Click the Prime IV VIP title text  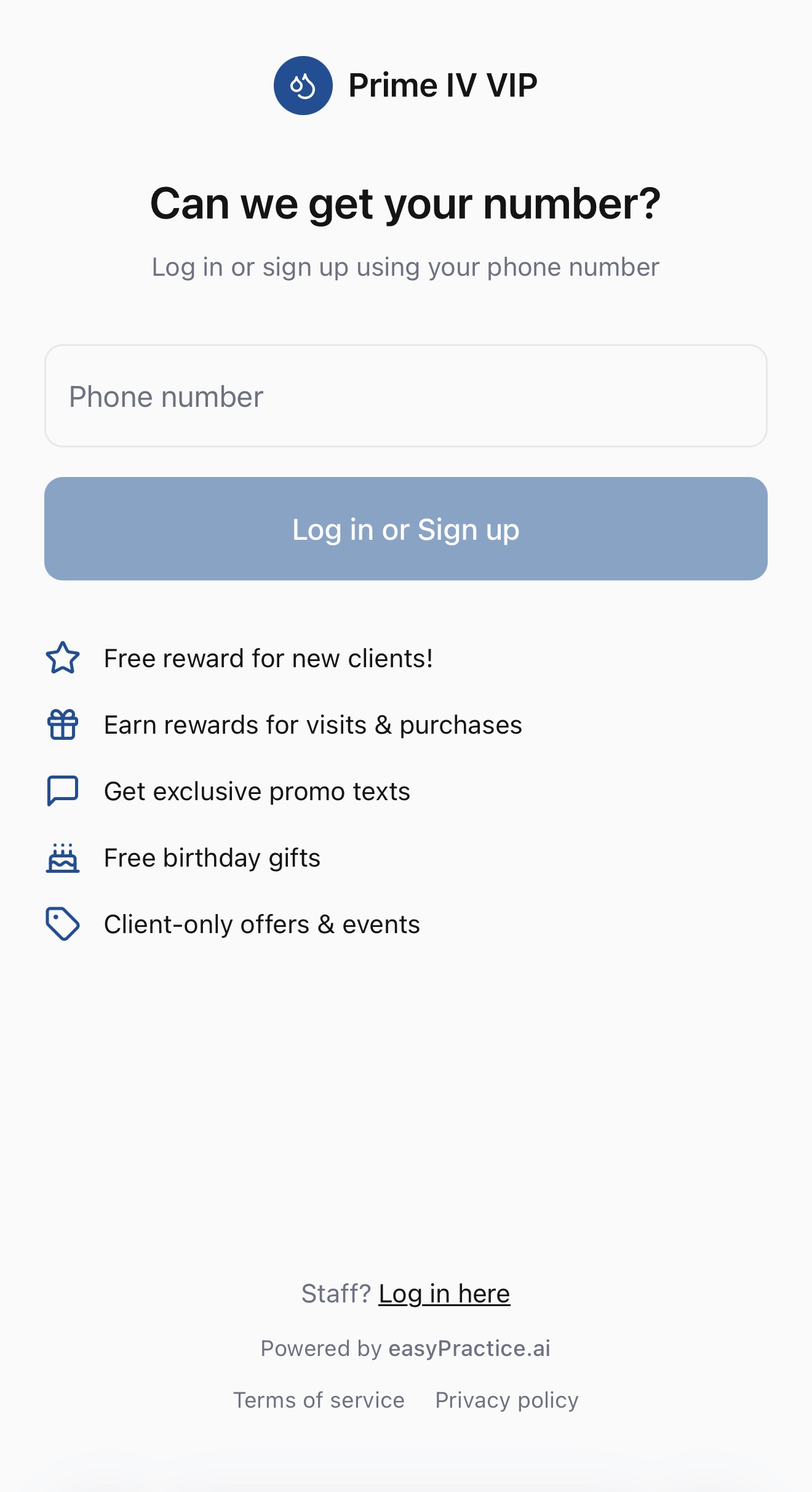pos(442,85)
